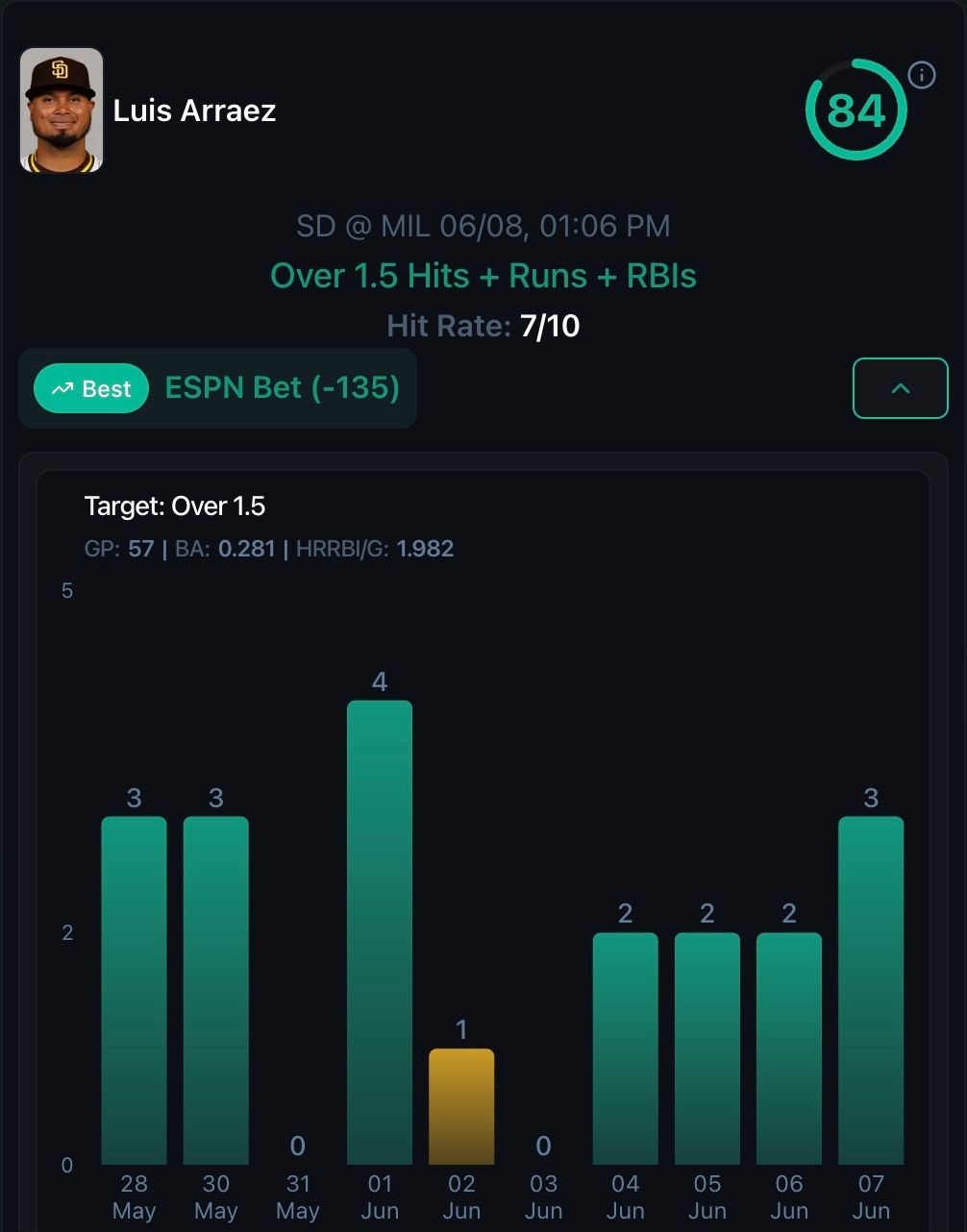967x1232 pixels.
Task: Tap the ESPN Bet (-135) best odds chip
Action: [217, 388]
